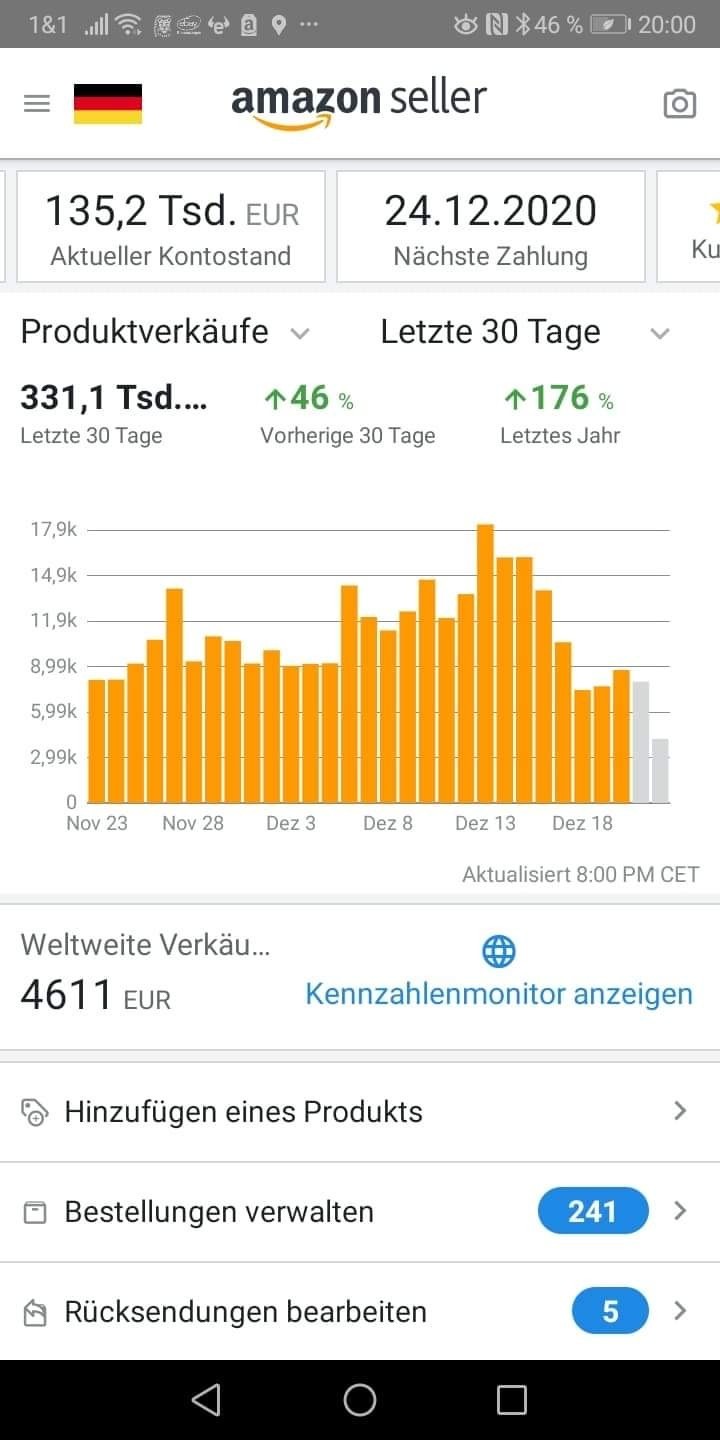This screenshot has height=1440, width=720.
Task: Open the hamburger navigation menu
Action: [x=37, y=103]
